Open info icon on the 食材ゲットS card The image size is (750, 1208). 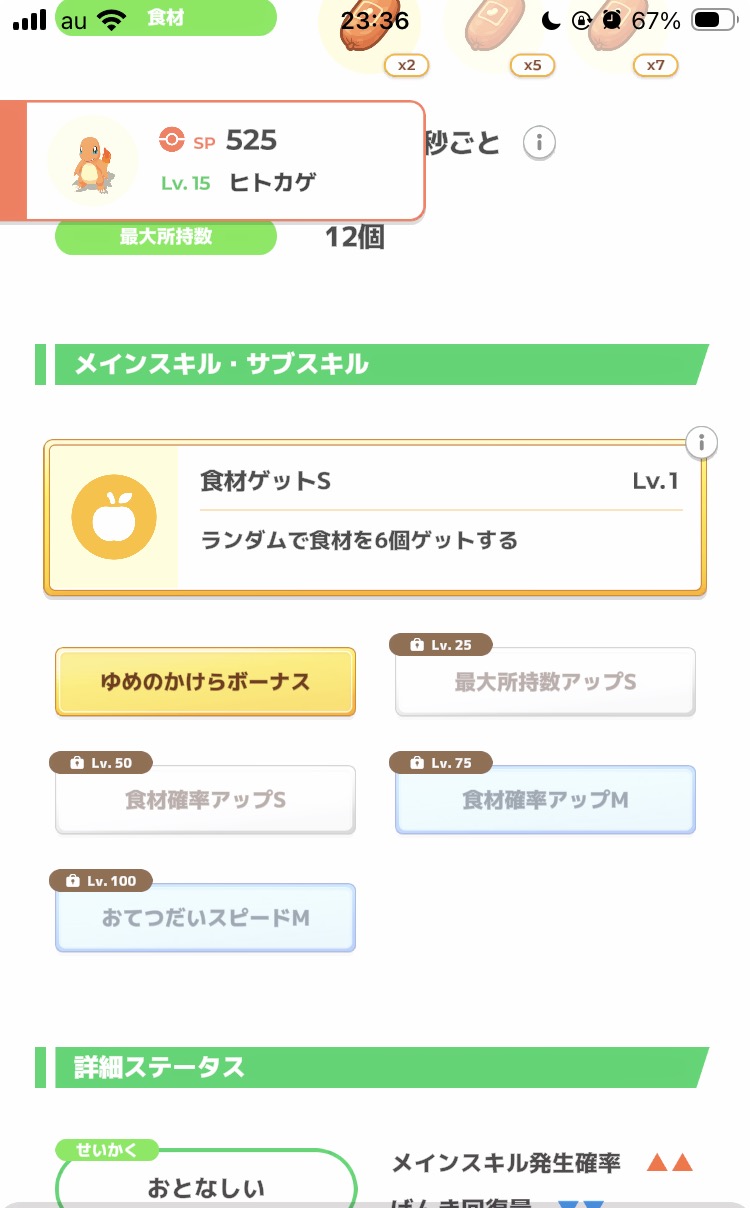(702, 442)
